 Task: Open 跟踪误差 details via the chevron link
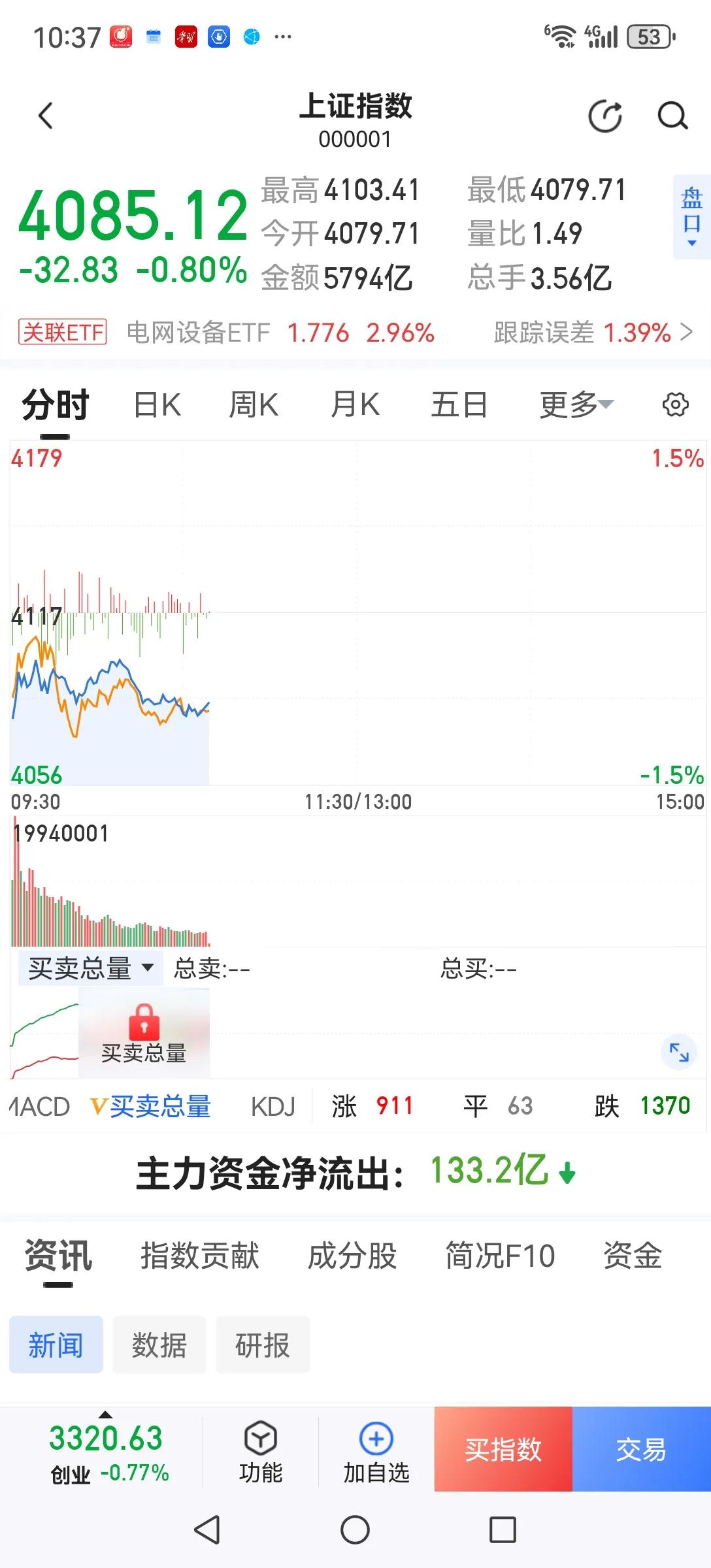click(686, 333)
